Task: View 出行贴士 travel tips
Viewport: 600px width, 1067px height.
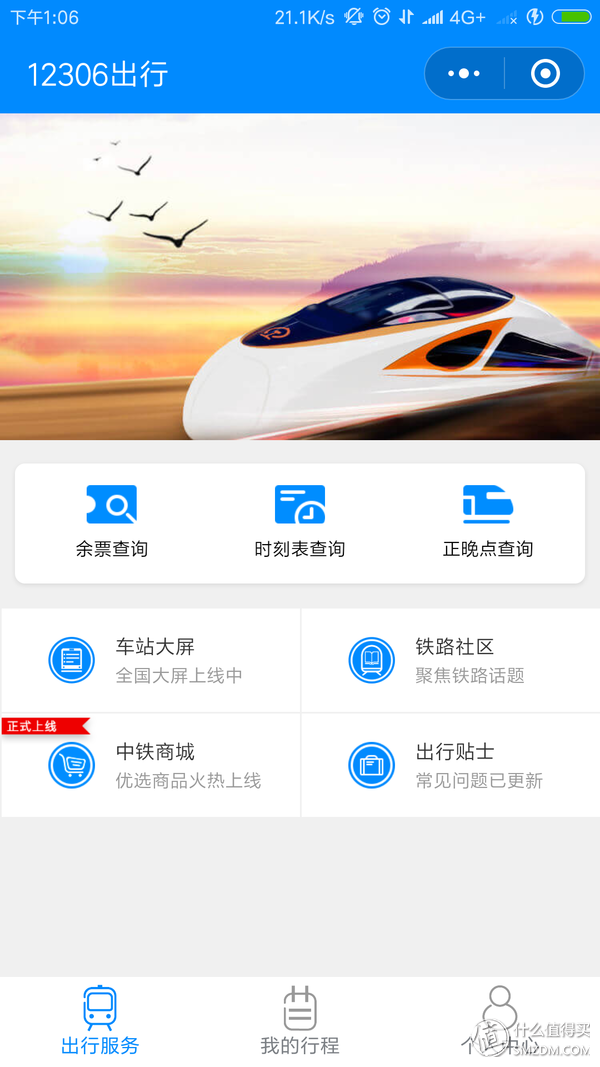Action: (x=450, y=766)
